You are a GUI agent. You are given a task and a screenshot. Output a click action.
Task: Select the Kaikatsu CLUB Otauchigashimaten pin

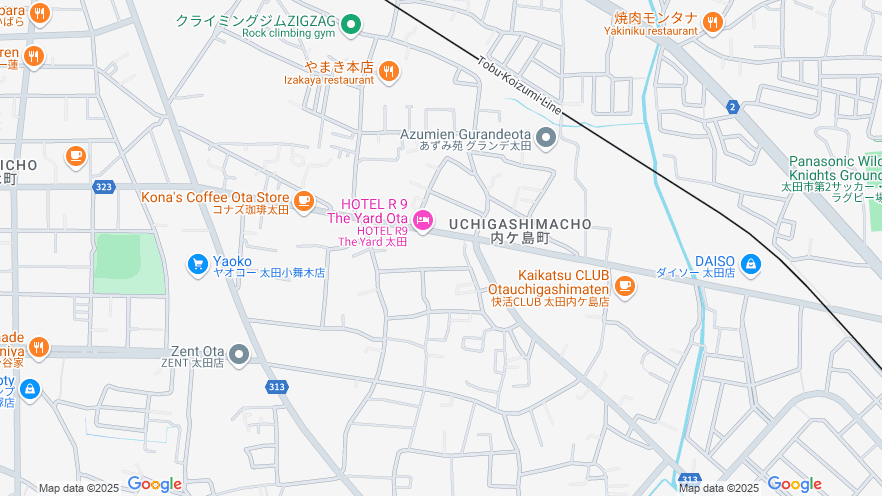tap(625, 287)
